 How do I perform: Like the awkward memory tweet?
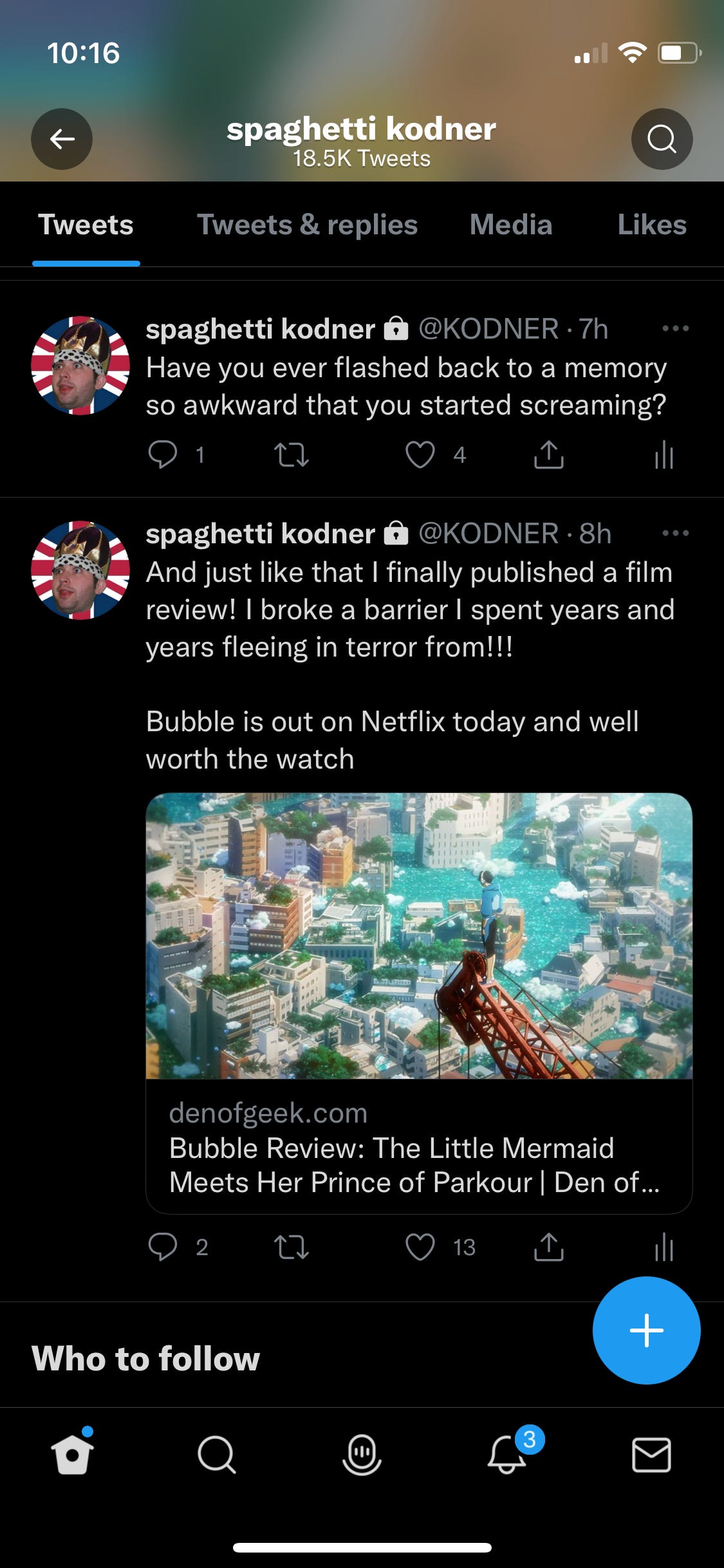tap(420, 455)
